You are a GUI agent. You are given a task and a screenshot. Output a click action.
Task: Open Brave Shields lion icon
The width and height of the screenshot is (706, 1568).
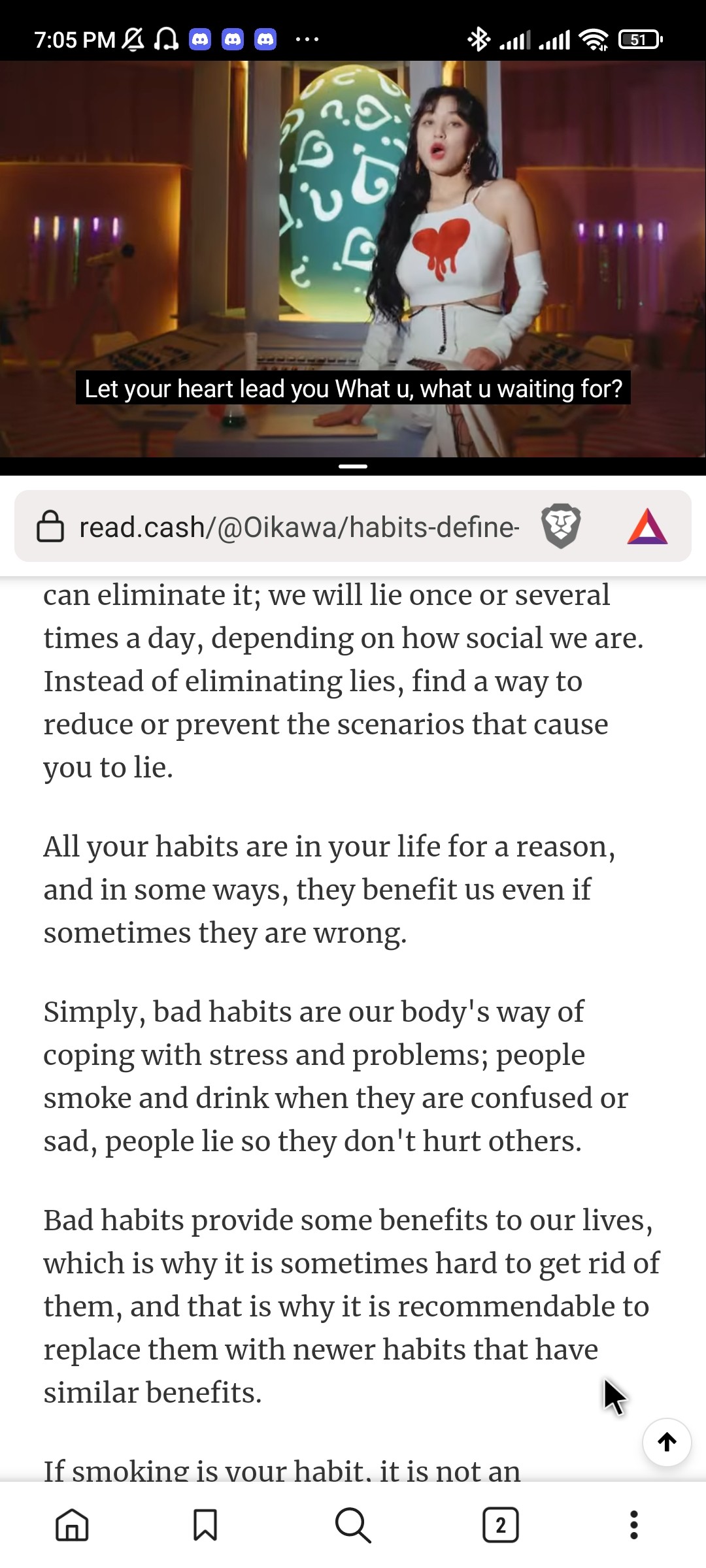(561, 526)
